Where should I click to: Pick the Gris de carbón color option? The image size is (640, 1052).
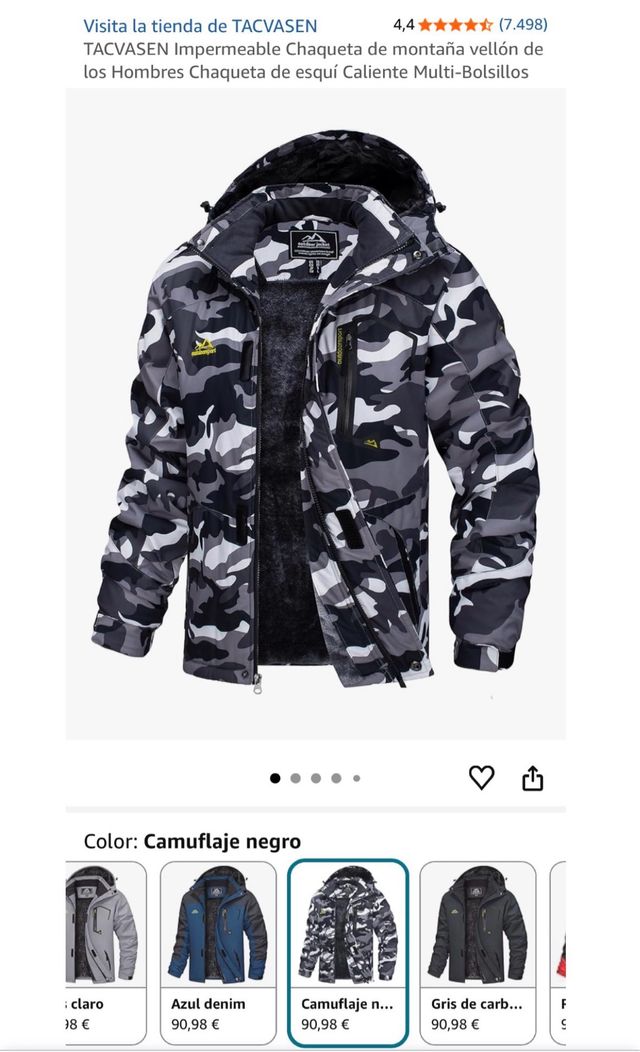pos(477,951)
